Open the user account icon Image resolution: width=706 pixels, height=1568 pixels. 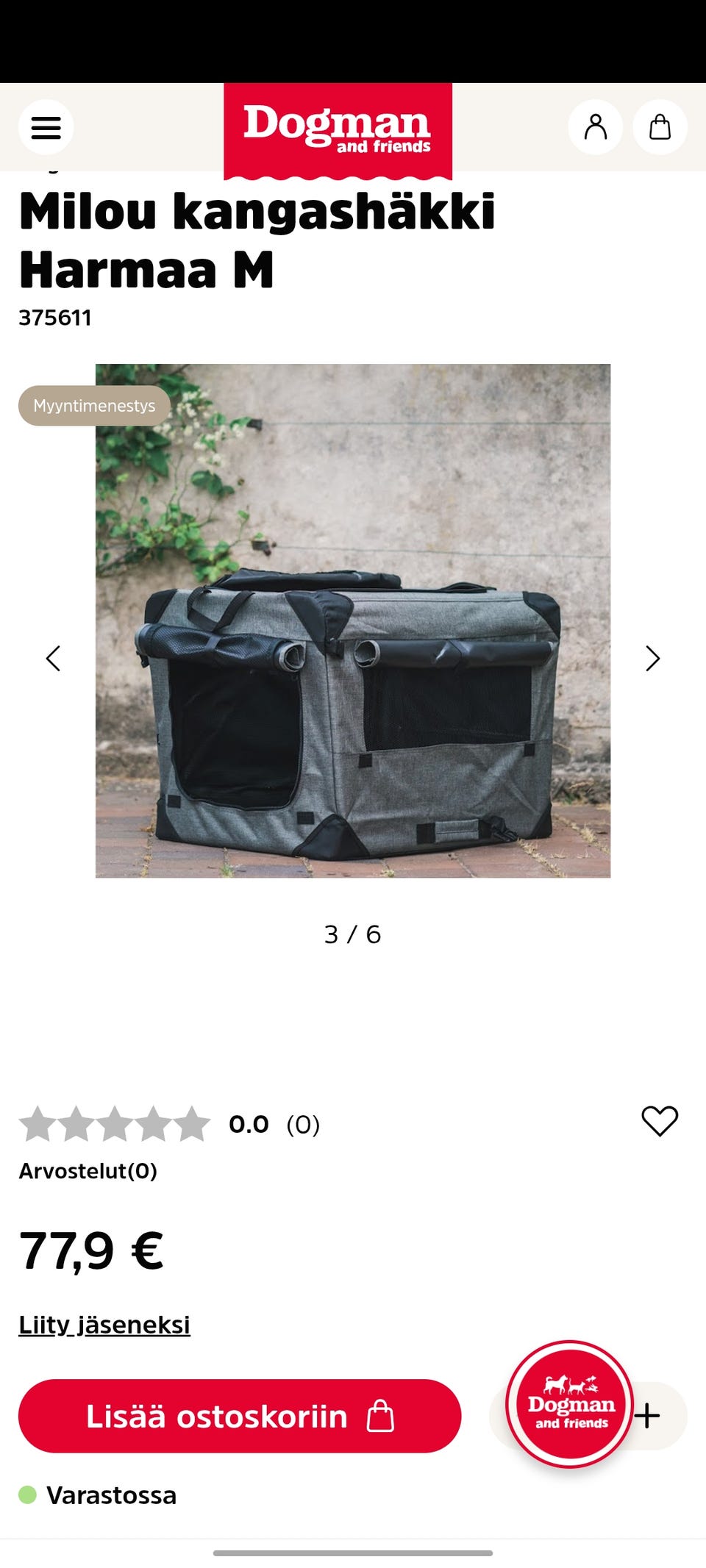coord(596,127)
